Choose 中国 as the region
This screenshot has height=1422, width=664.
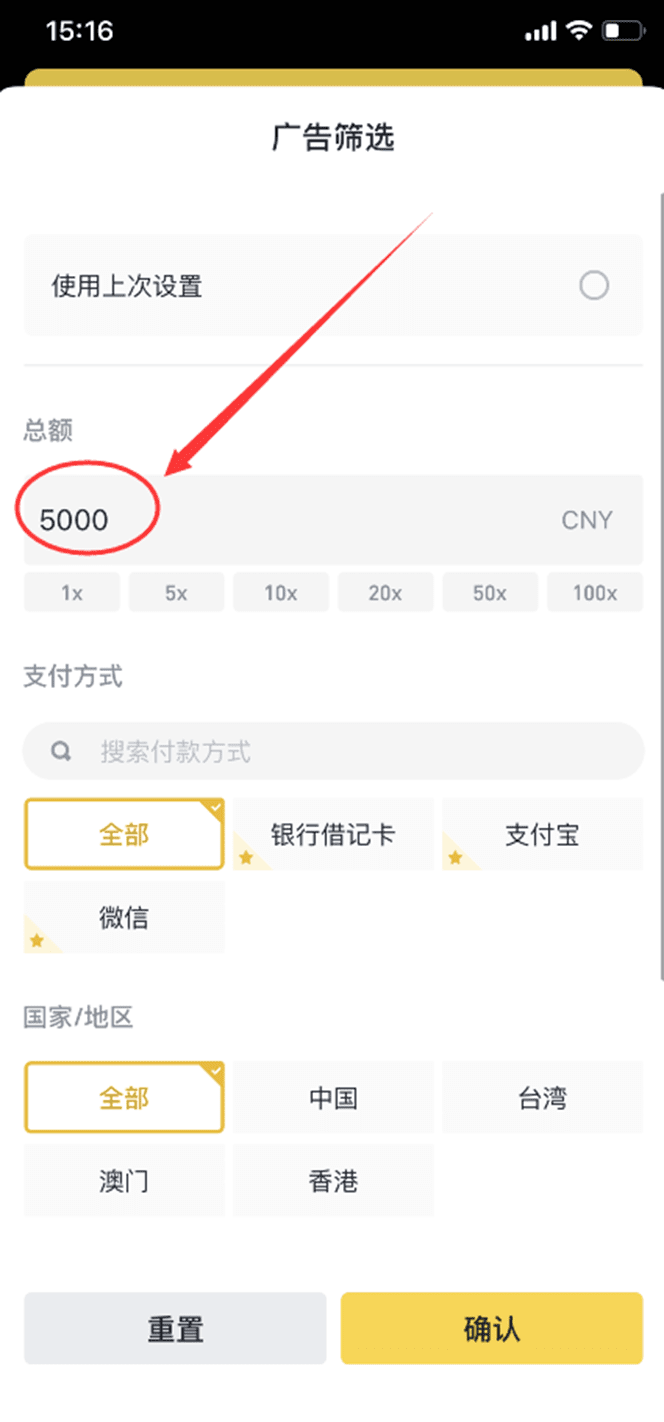click(x=333, y=1098)
